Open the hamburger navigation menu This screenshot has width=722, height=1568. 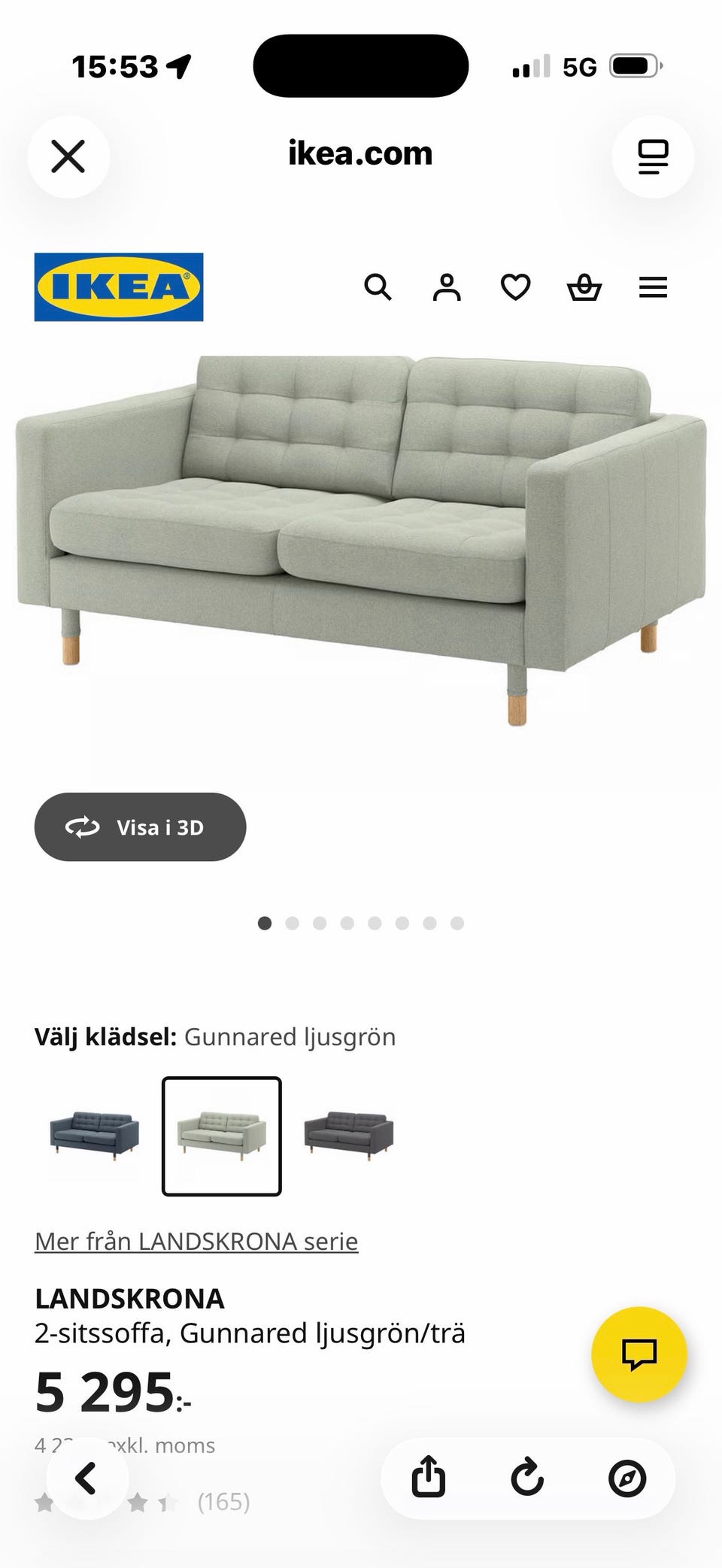coord(653,287)
